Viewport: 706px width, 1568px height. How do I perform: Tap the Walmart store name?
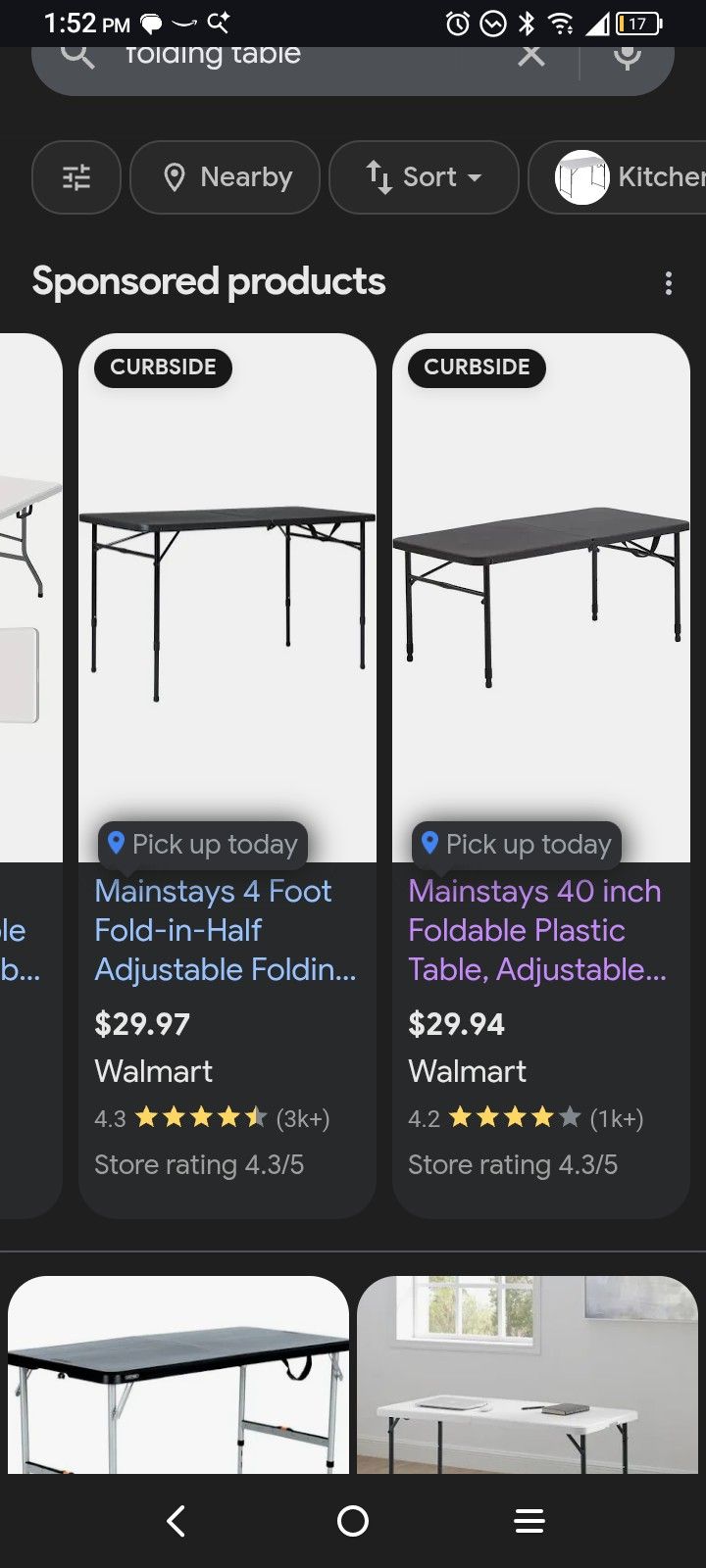tap(153, 1071)
